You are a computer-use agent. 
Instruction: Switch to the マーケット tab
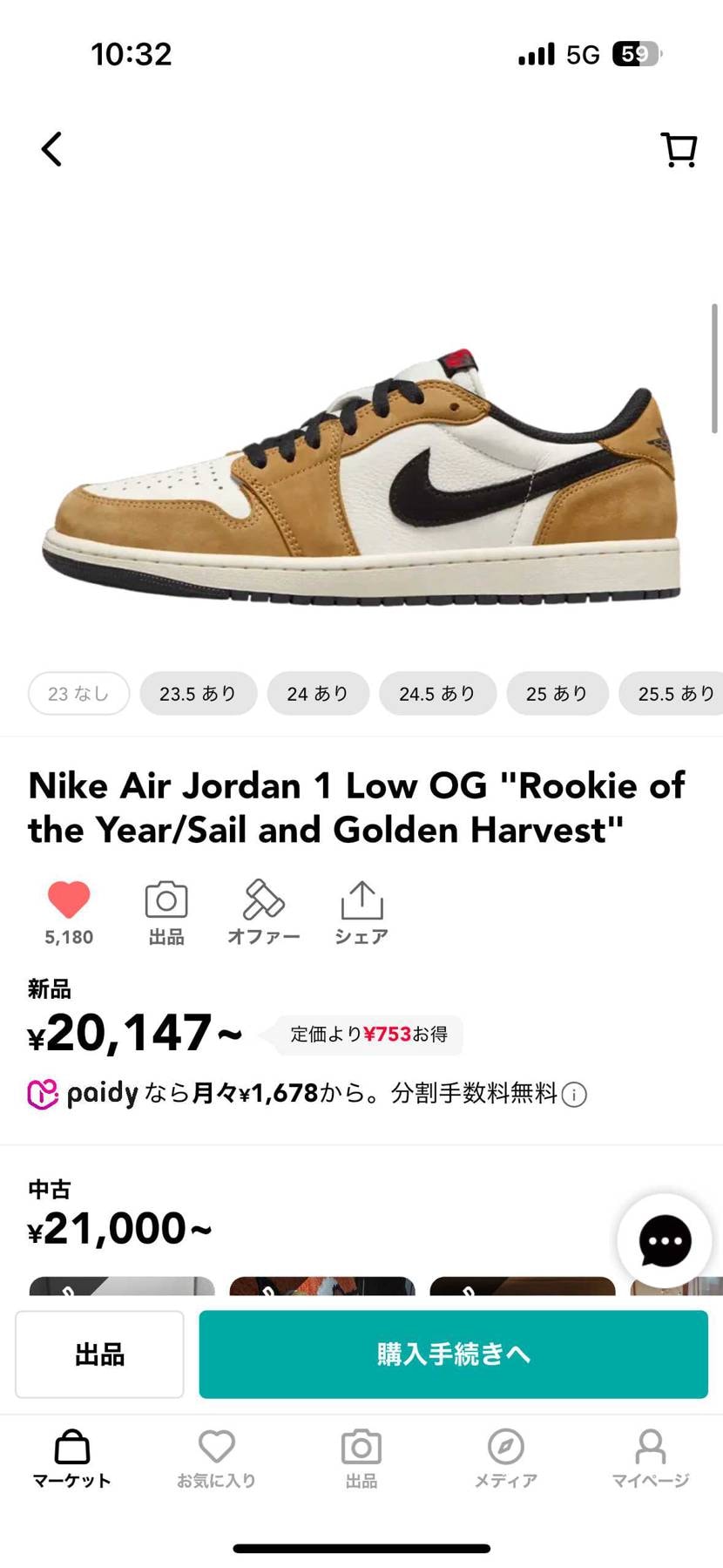[72, 1458]
